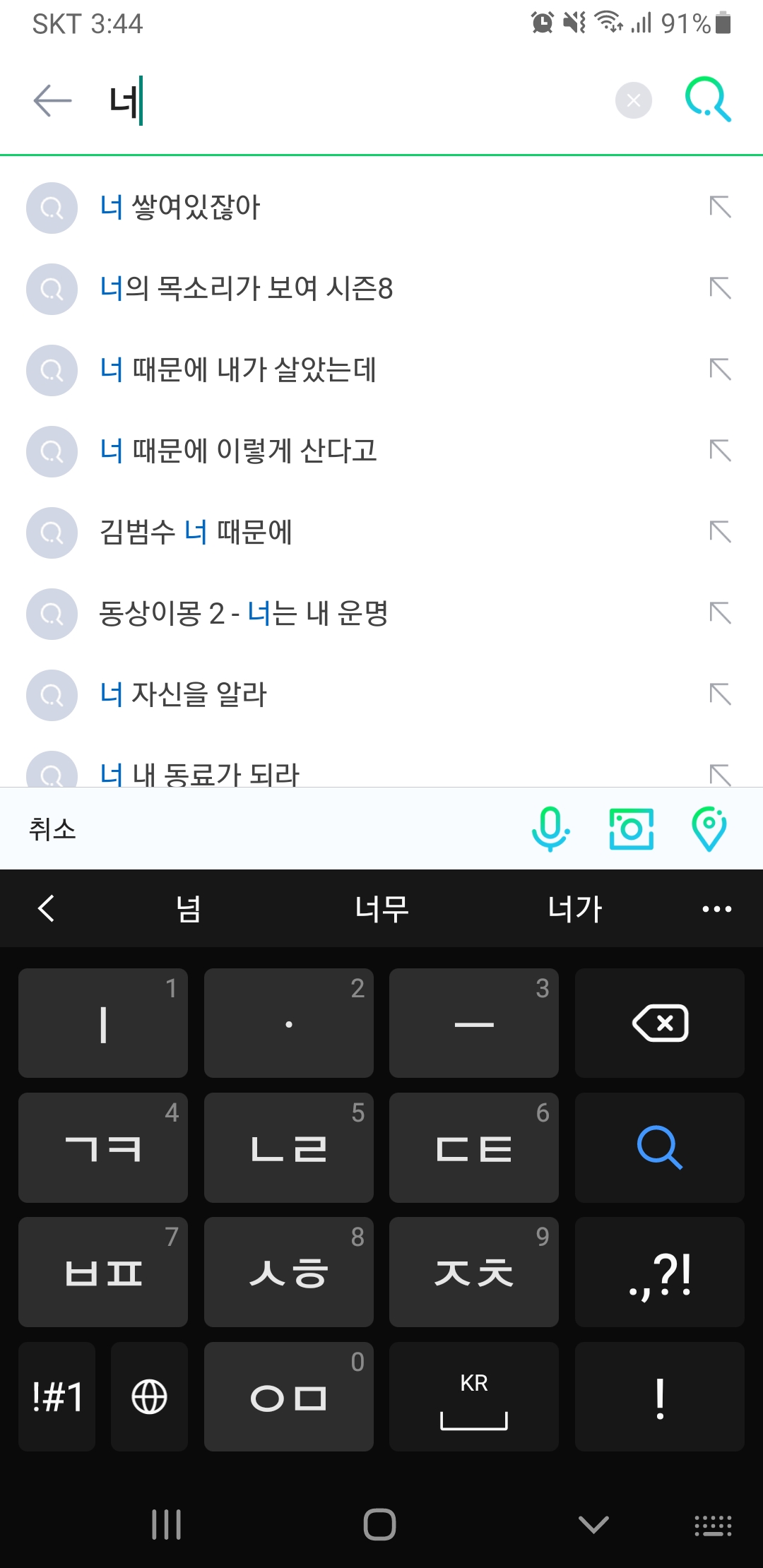763x1568 pixels.
Task: Tap the green search icon at top
Action: point(708,100)
